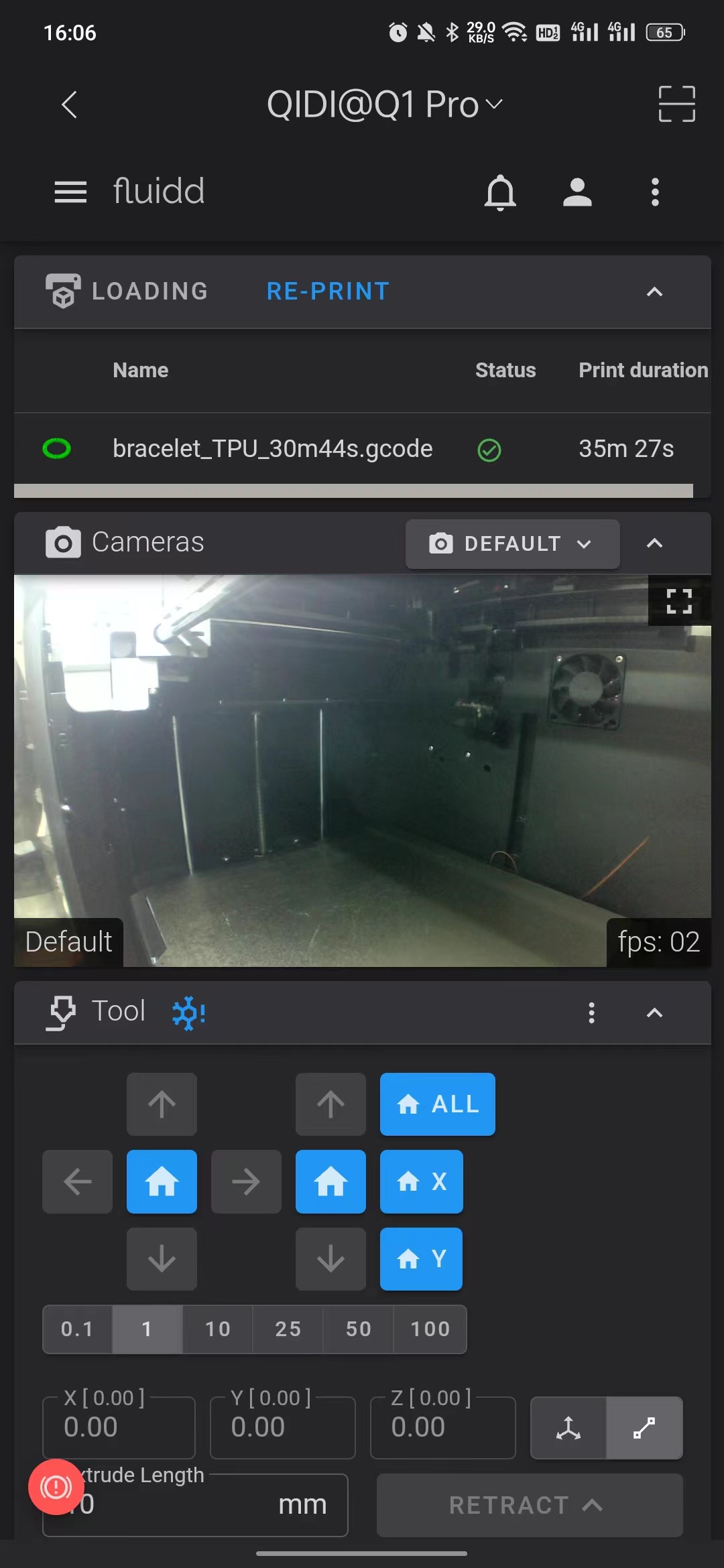Select 10 mm move distance

tap(217, 1329)
